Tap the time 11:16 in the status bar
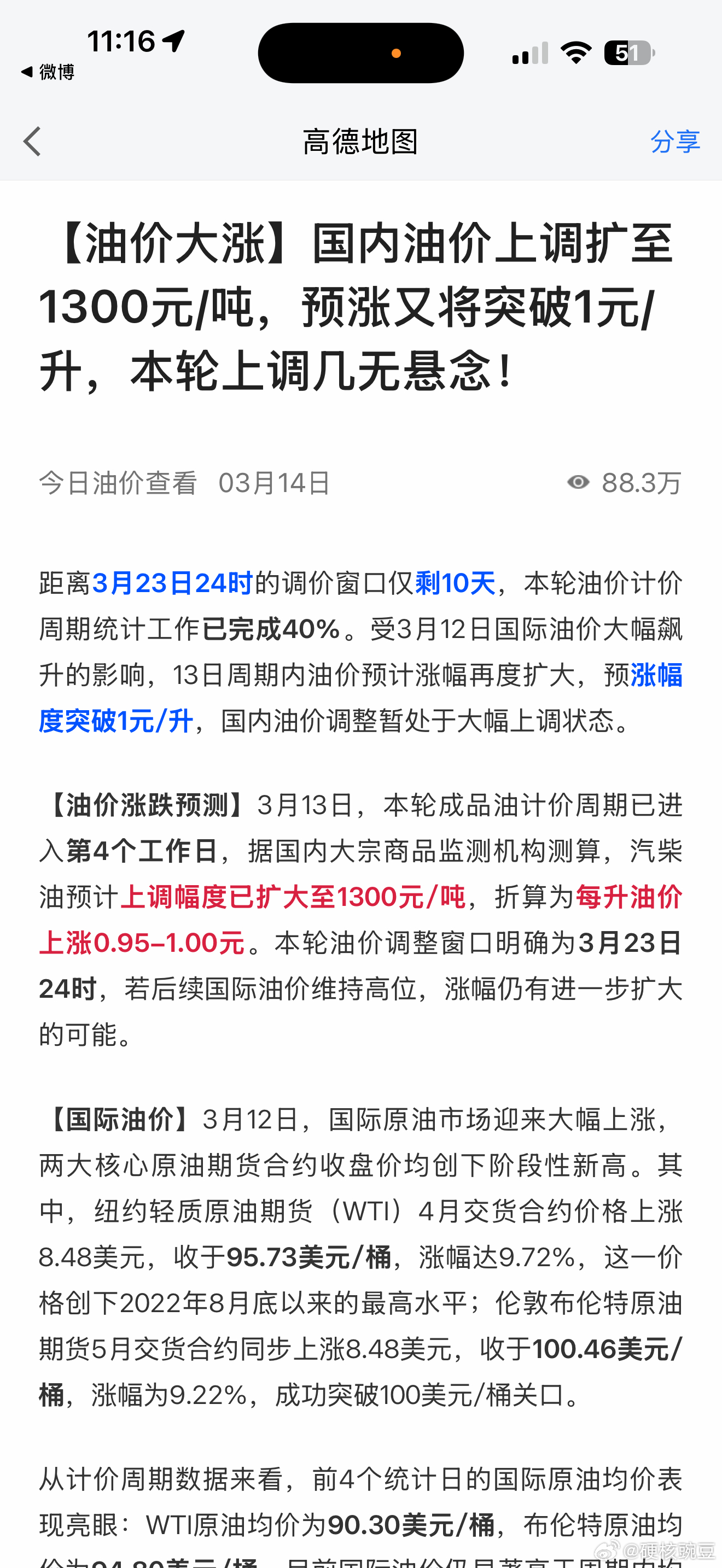 point(123,42)
